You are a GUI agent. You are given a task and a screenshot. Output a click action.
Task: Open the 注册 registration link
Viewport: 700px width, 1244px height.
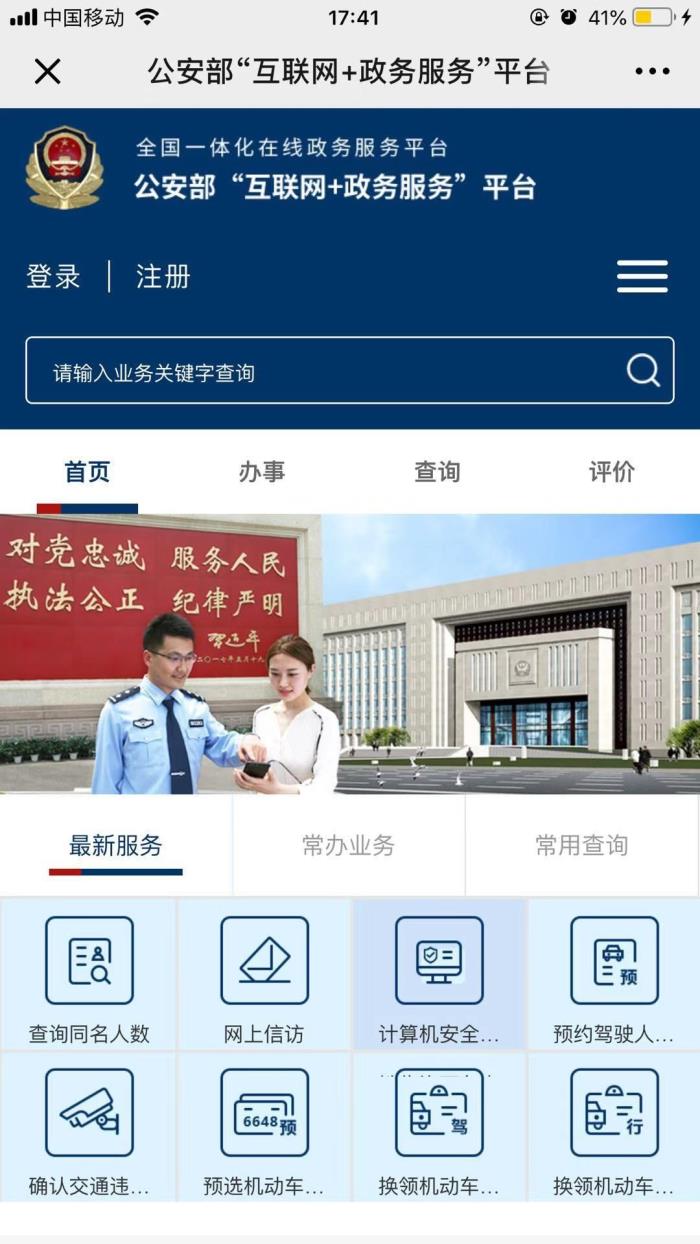pos(163,277)
